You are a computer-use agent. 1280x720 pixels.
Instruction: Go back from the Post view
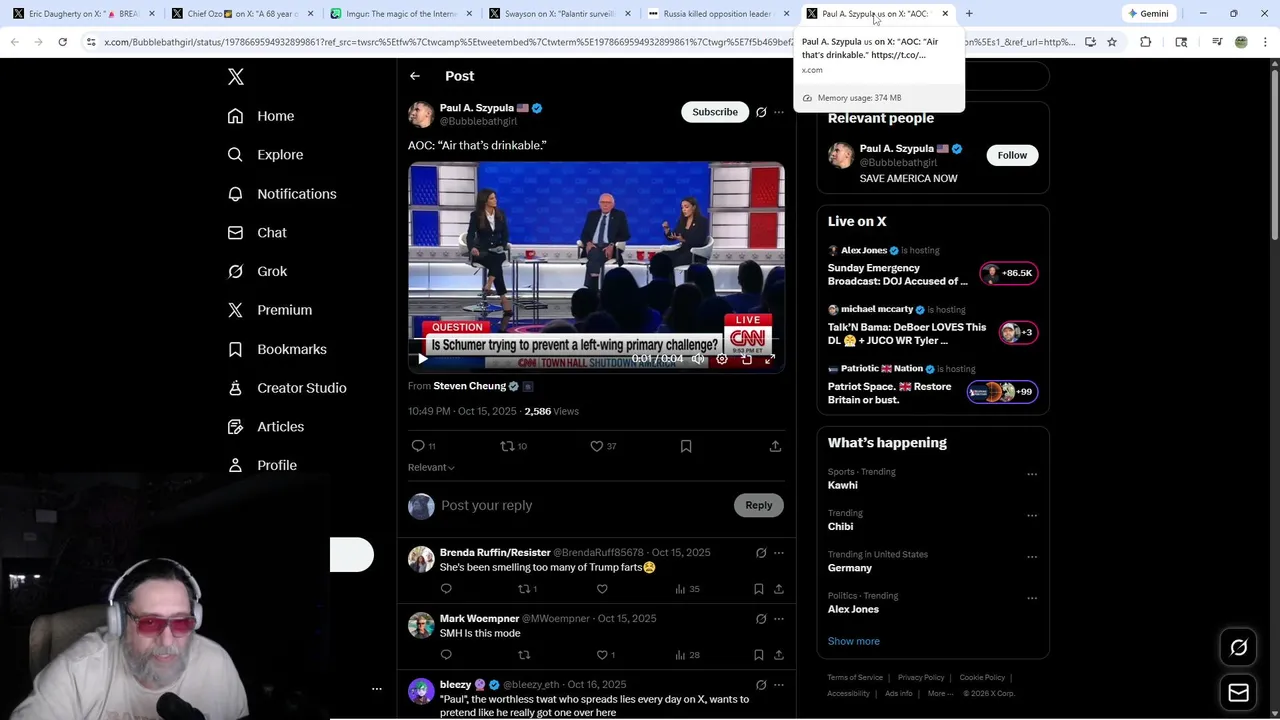(415, 76)
